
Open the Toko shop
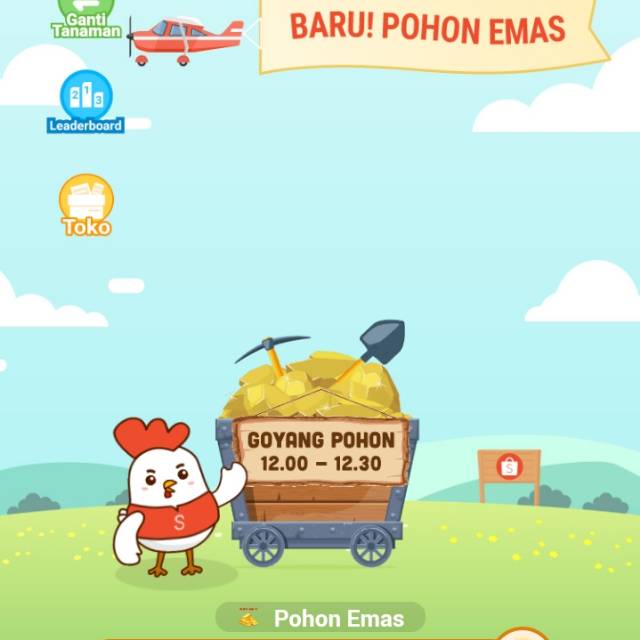87,205
